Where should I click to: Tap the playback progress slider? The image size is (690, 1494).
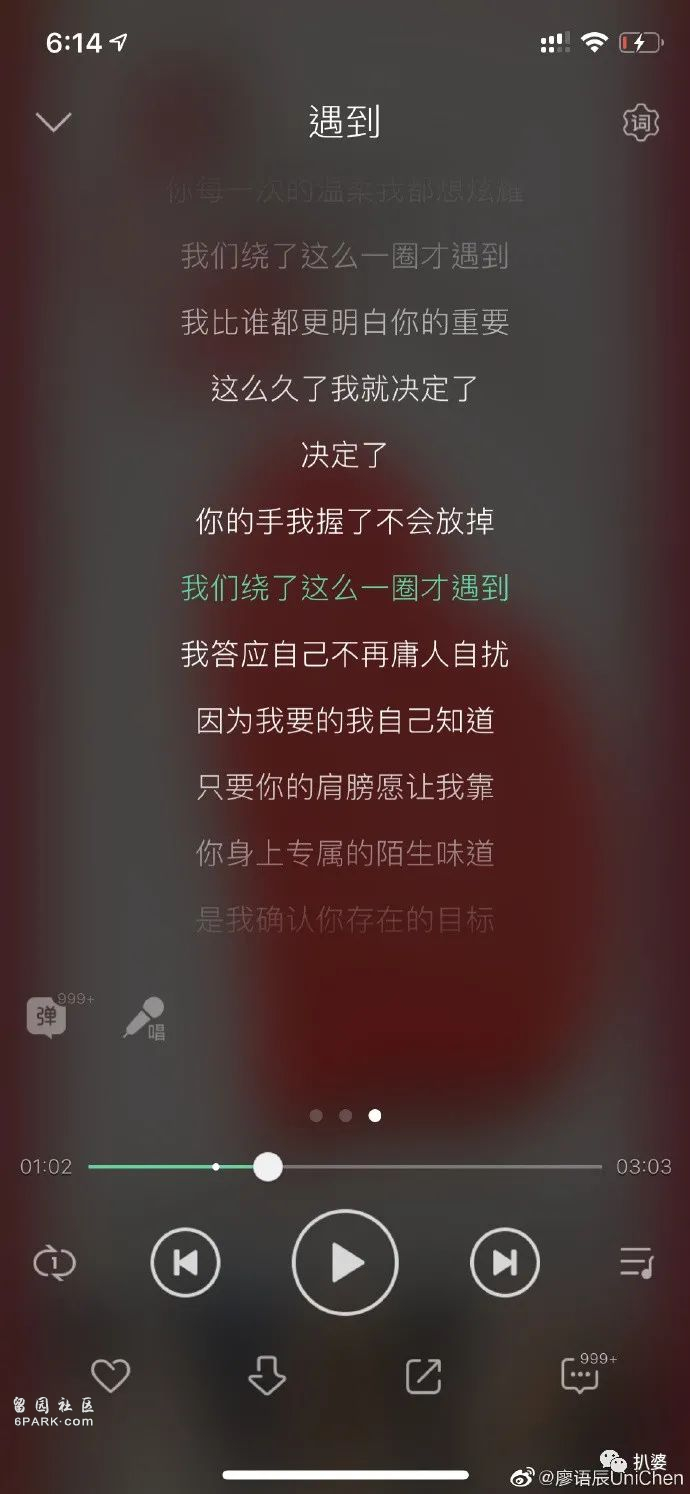(268, 1167)
